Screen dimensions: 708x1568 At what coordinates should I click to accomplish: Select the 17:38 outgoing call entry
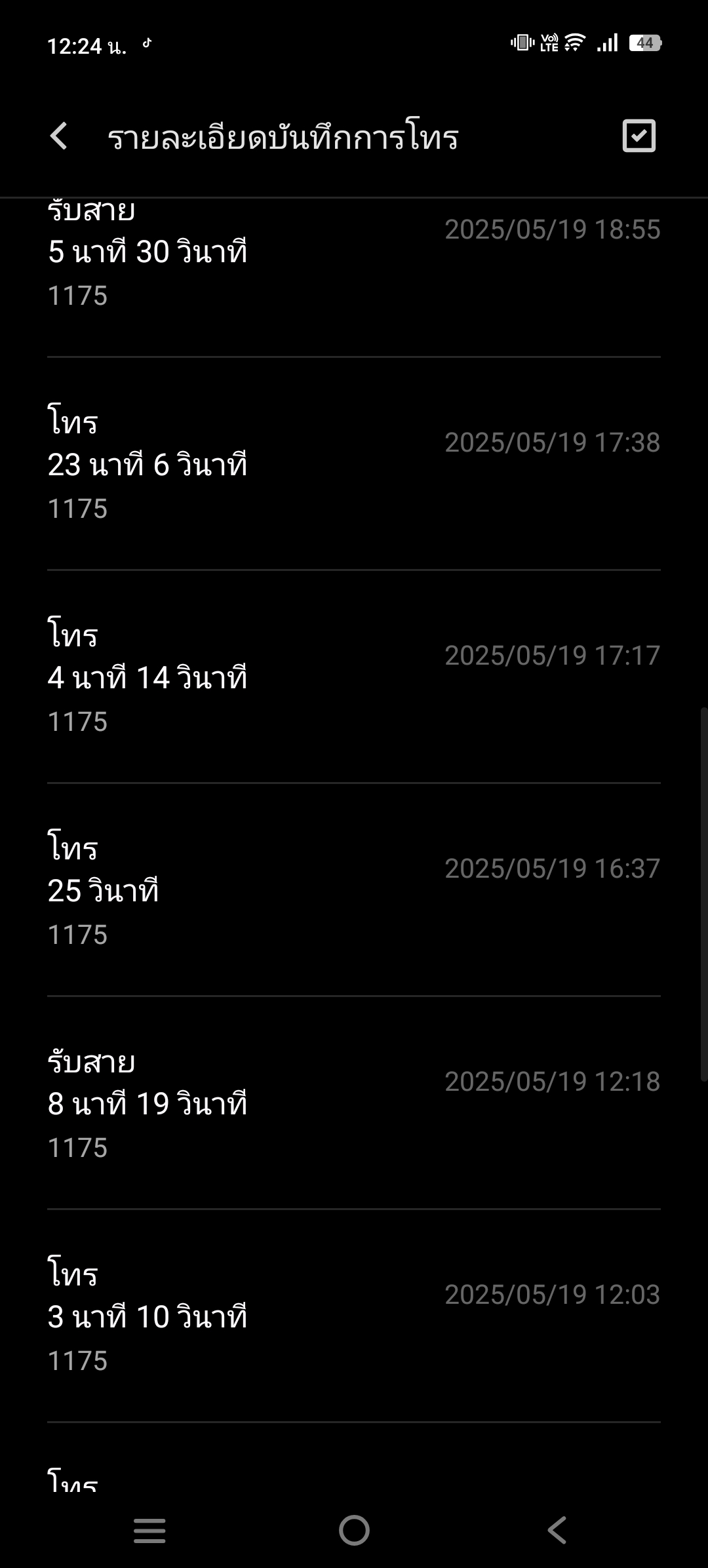coord(354,464)
